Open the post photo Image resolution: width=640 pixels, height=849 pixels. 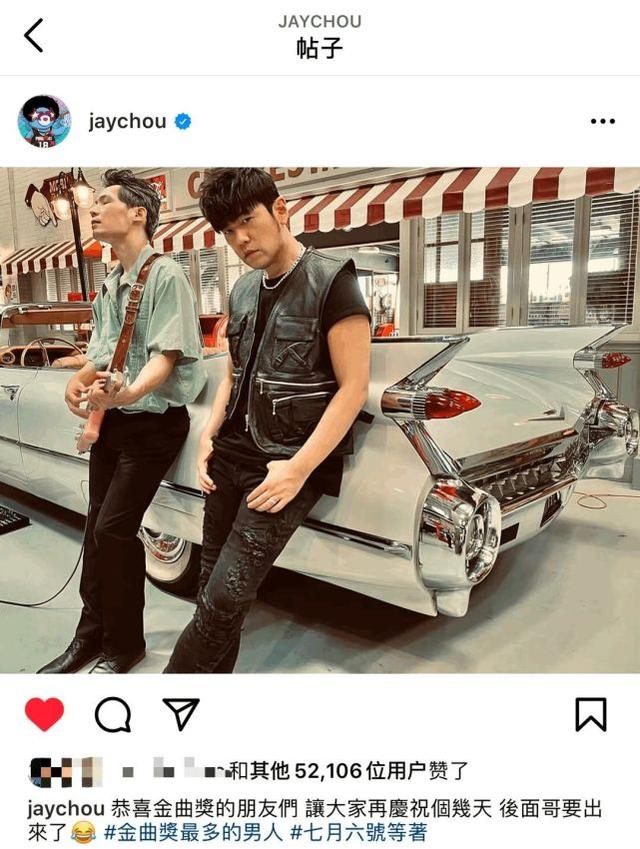(320, 420)
